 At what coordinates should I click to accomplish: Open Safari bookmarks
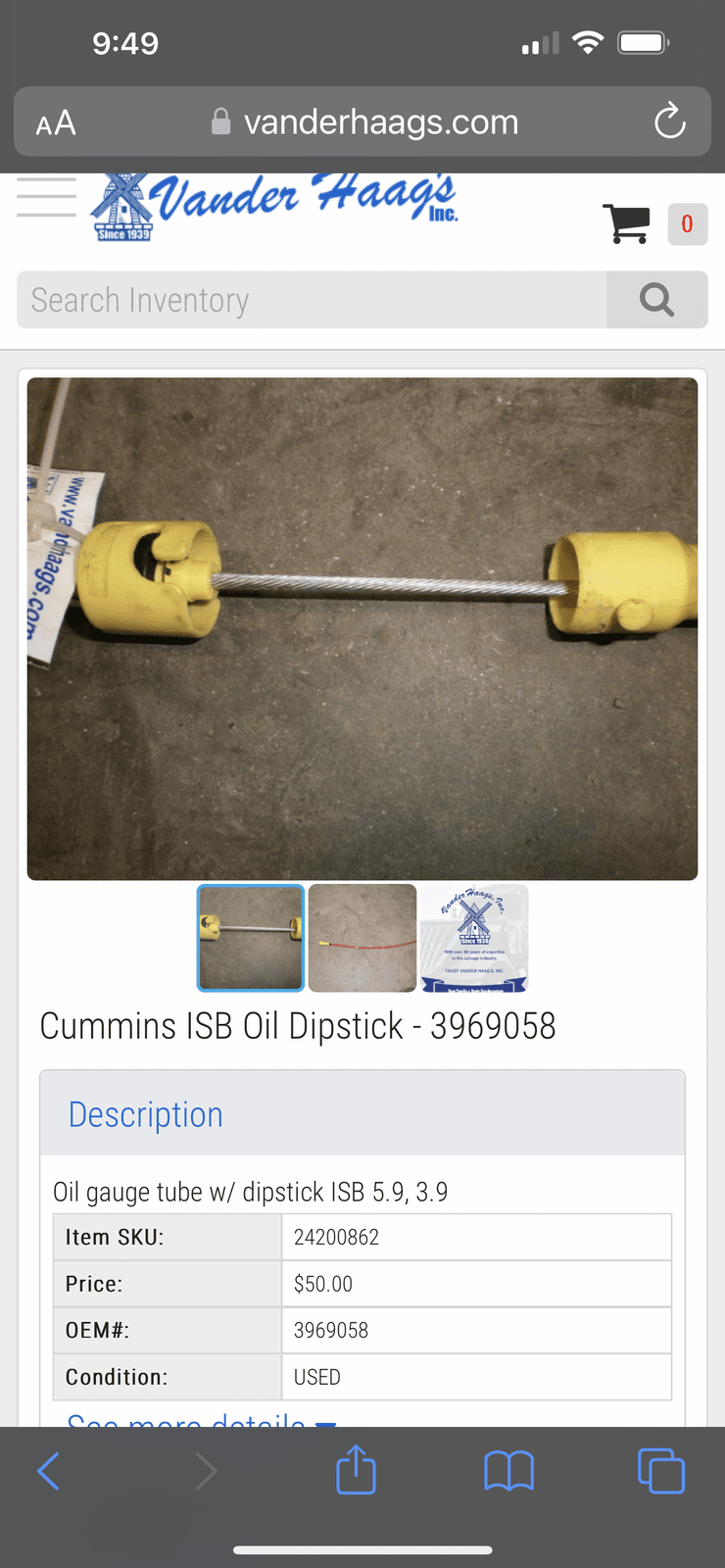click(x=508, y=1471)
